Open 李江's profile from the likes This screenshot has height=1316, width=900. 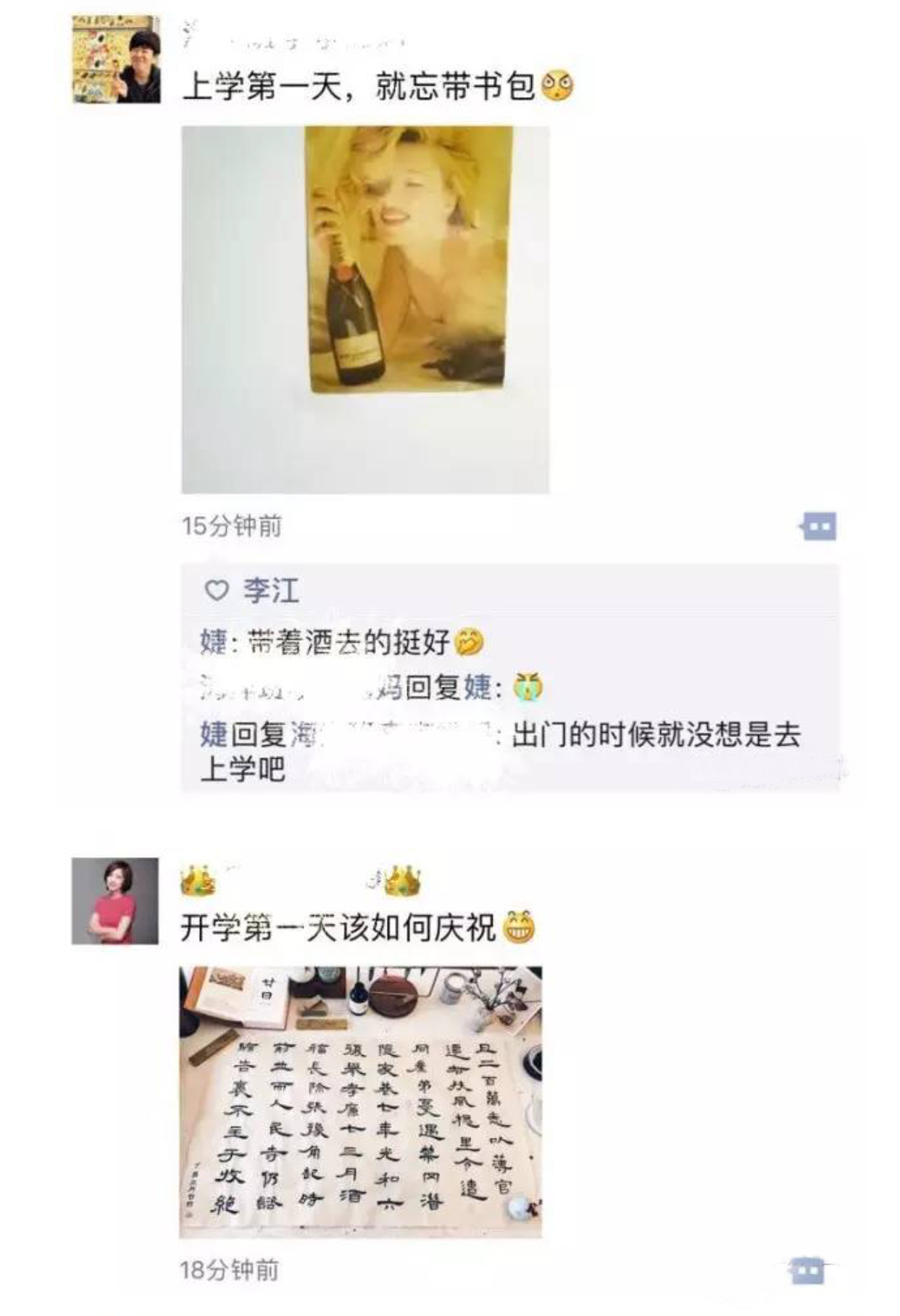tap(271, 591)
